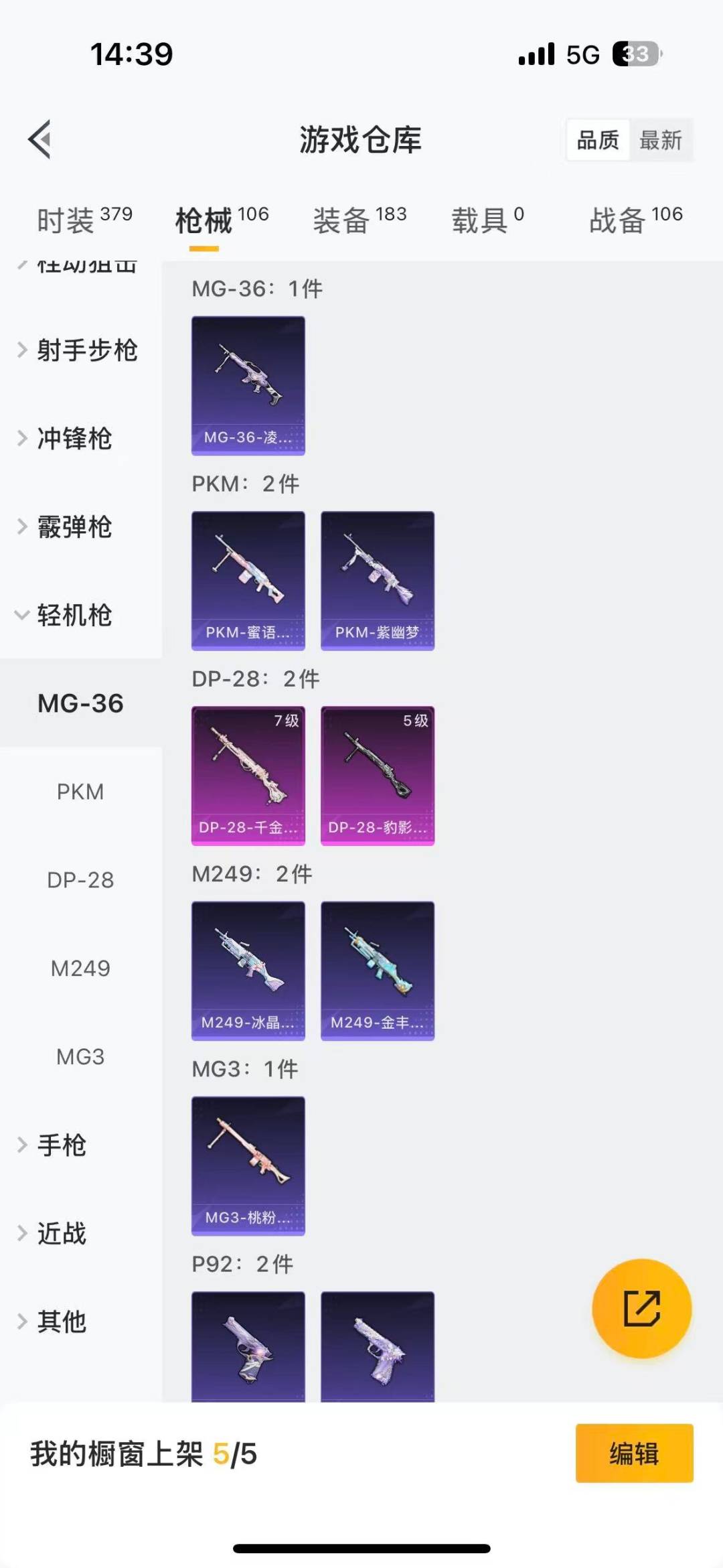Tap the 编辑 button
This screenshot has width=723, height=1568.
click(634, 1453)
